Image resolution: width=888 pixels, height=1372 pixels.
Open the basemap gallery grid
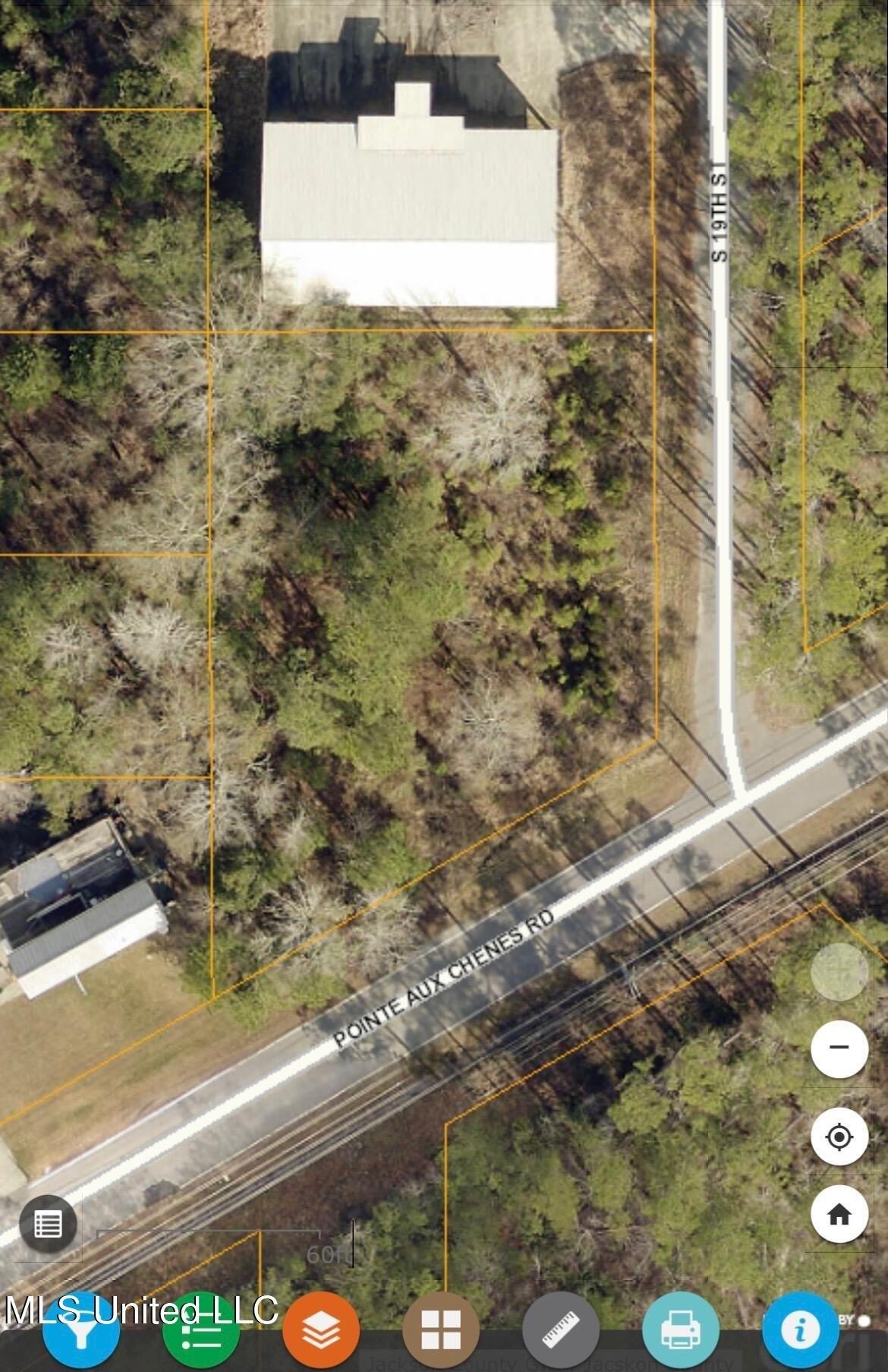pos(441,1331)
